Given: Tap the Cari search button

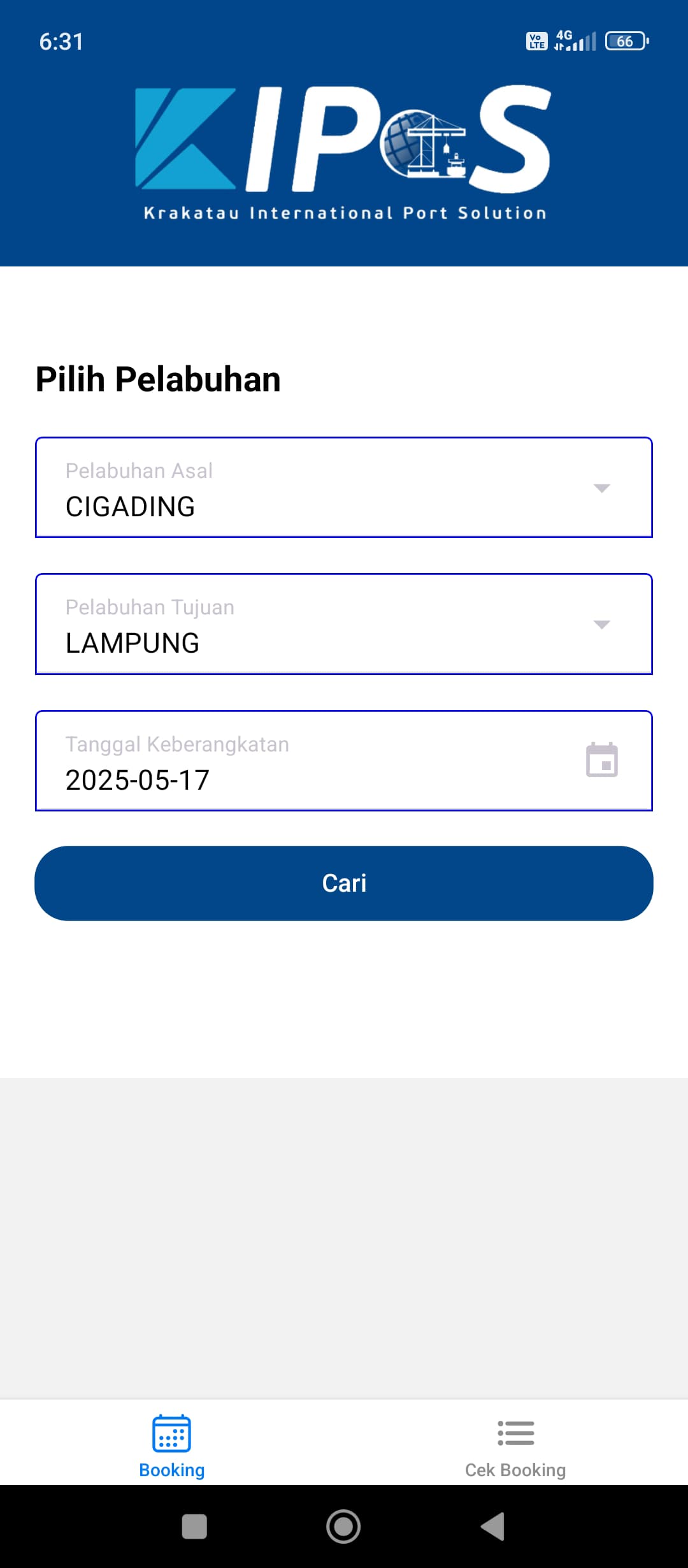Looking at the screenshot, I should click(x=344, y=883).
